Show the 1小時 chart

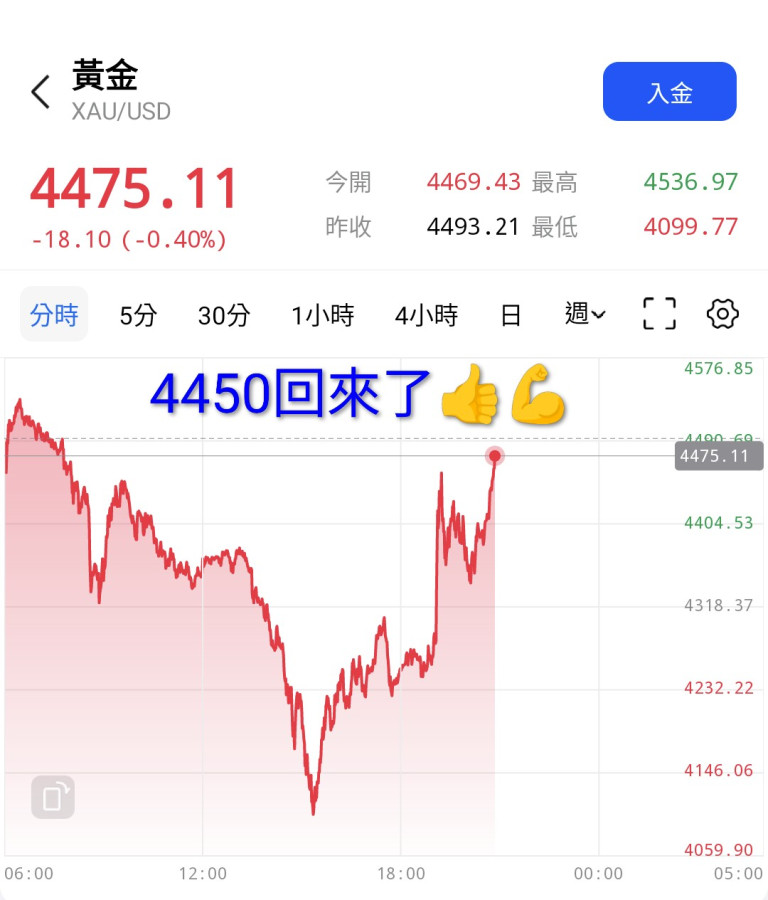pos(322,315)
